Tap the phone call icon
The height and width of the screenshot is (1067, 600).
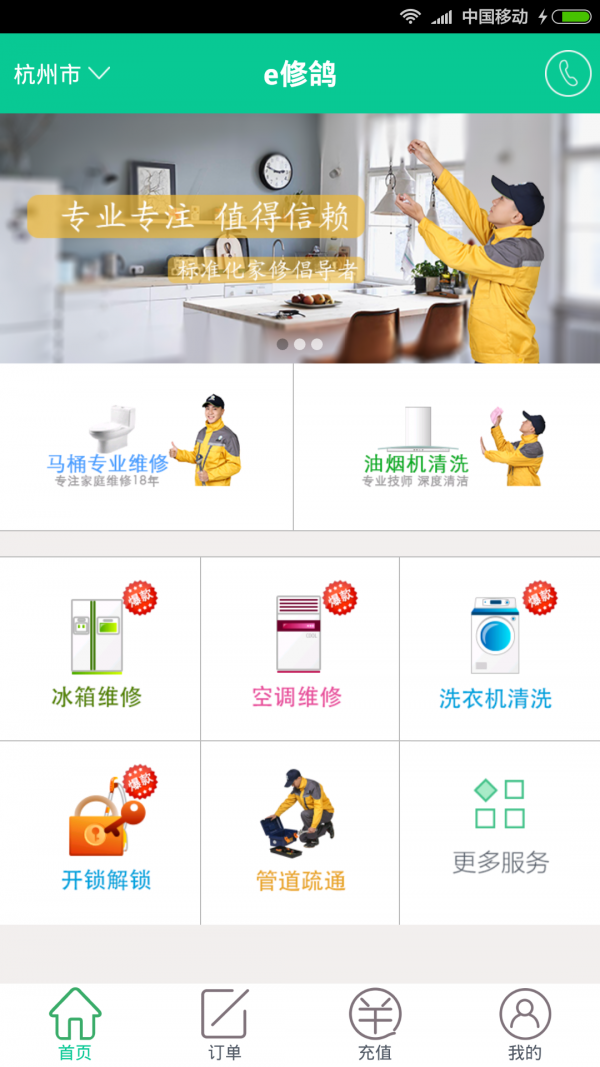click(567, 74)
